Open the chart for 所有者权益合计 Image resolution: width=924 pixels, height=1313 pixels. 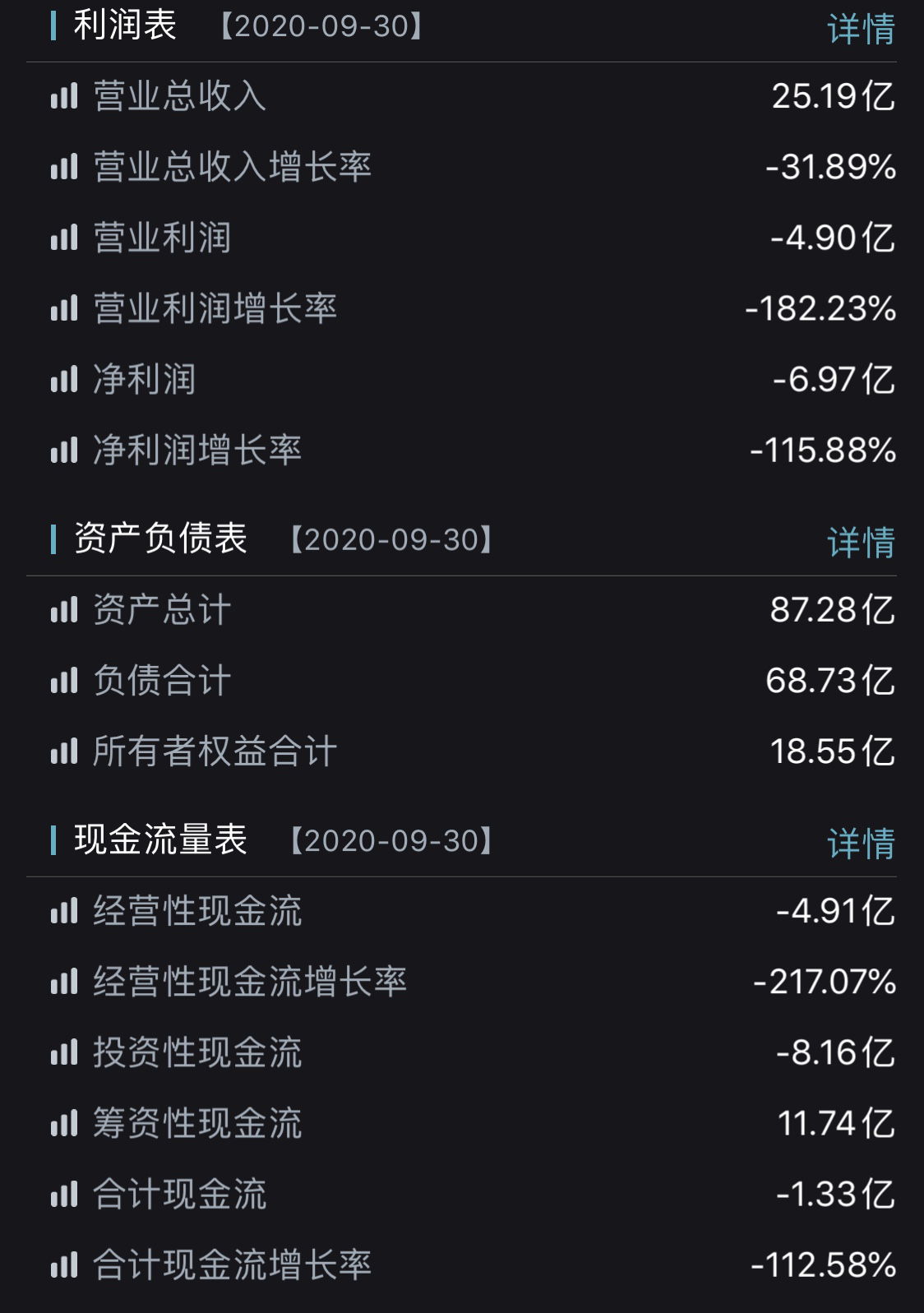click(x=64, y=751)
